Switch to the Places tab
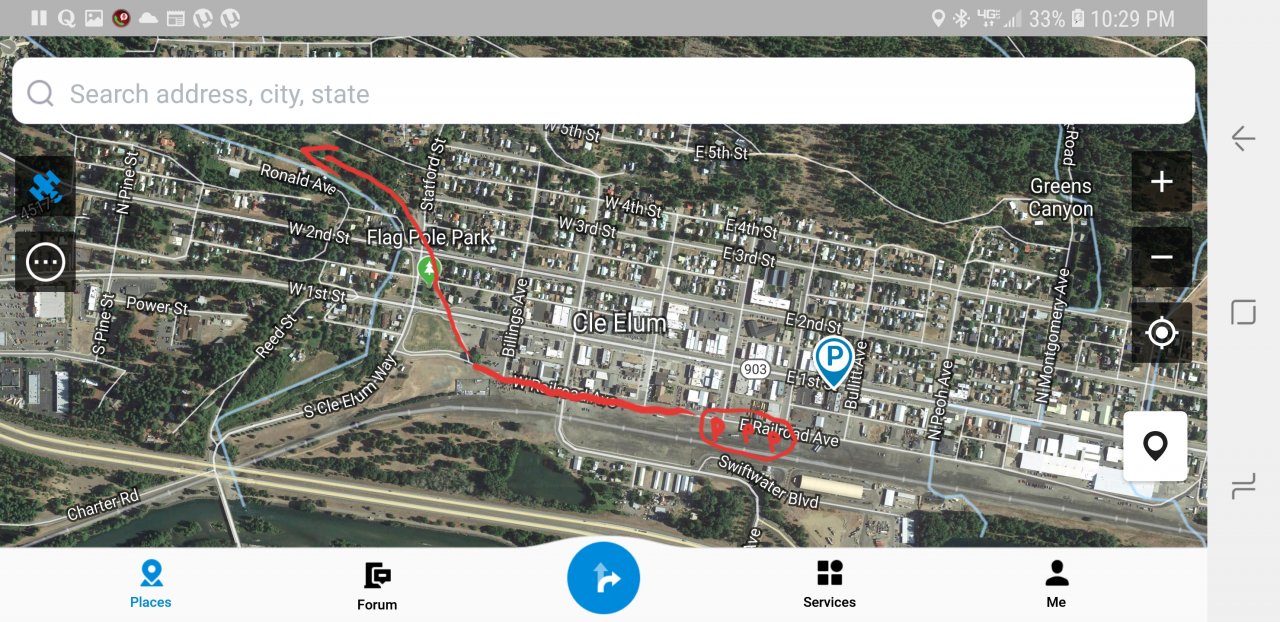Viewport: 1280px width, 622px height. click(x=151, y=585)
